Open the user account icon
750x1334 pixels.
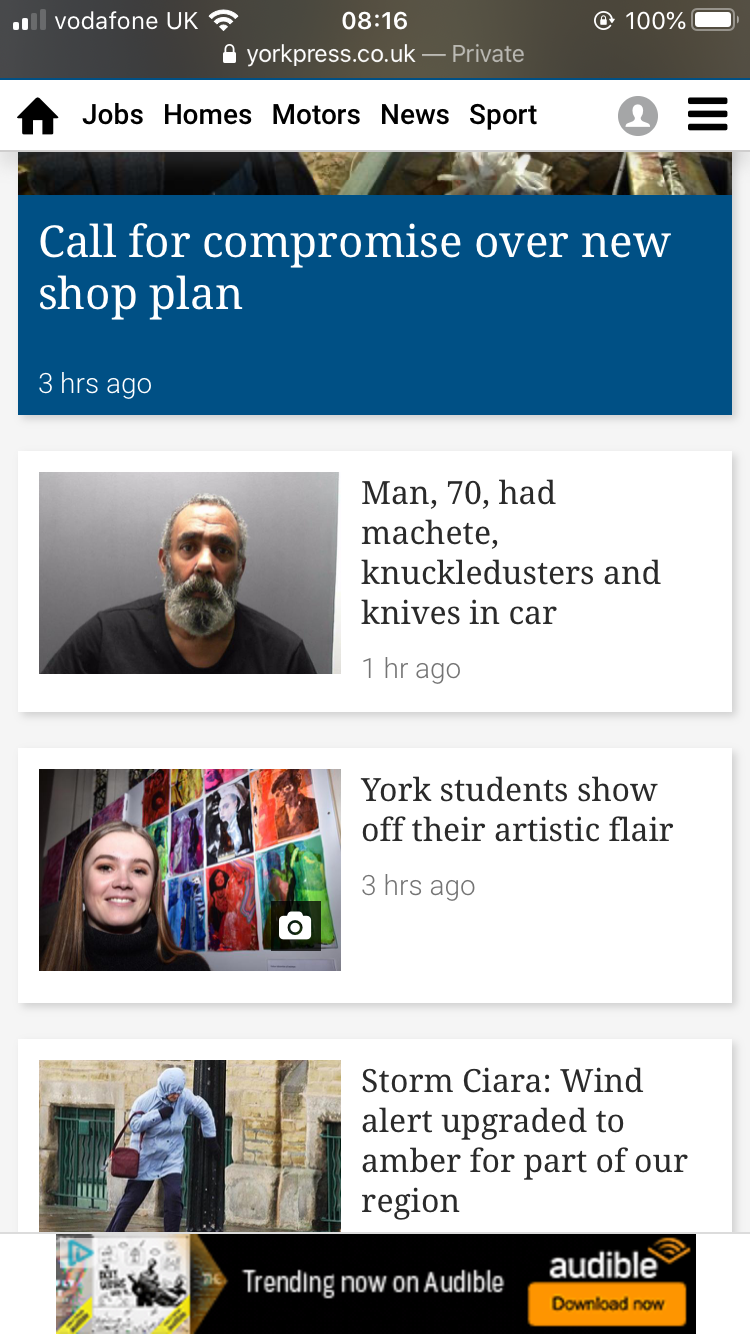click(x=637, y=116)
